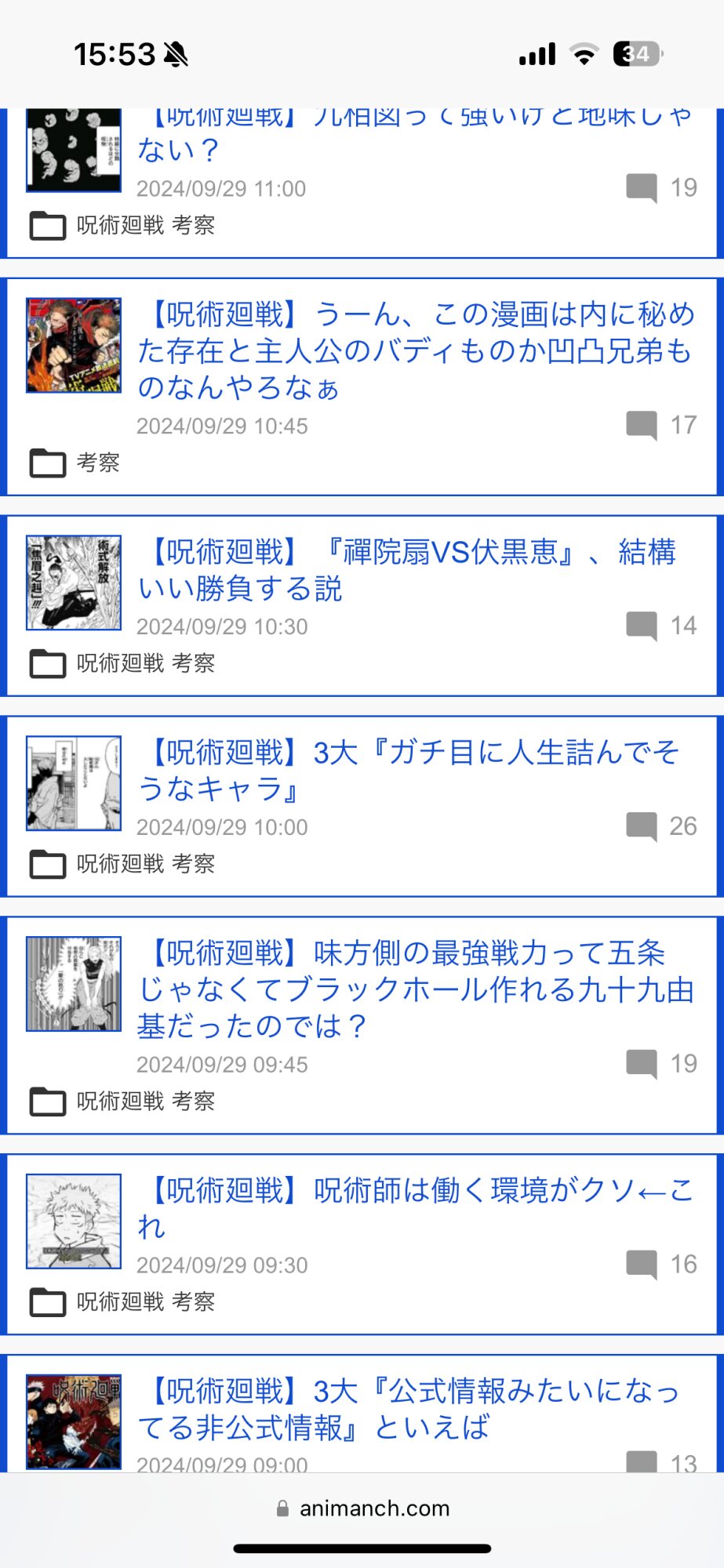
Task: Open 呪術廻戦 考察 category under 九十九由基 post
Action: tap(145, 1102)
